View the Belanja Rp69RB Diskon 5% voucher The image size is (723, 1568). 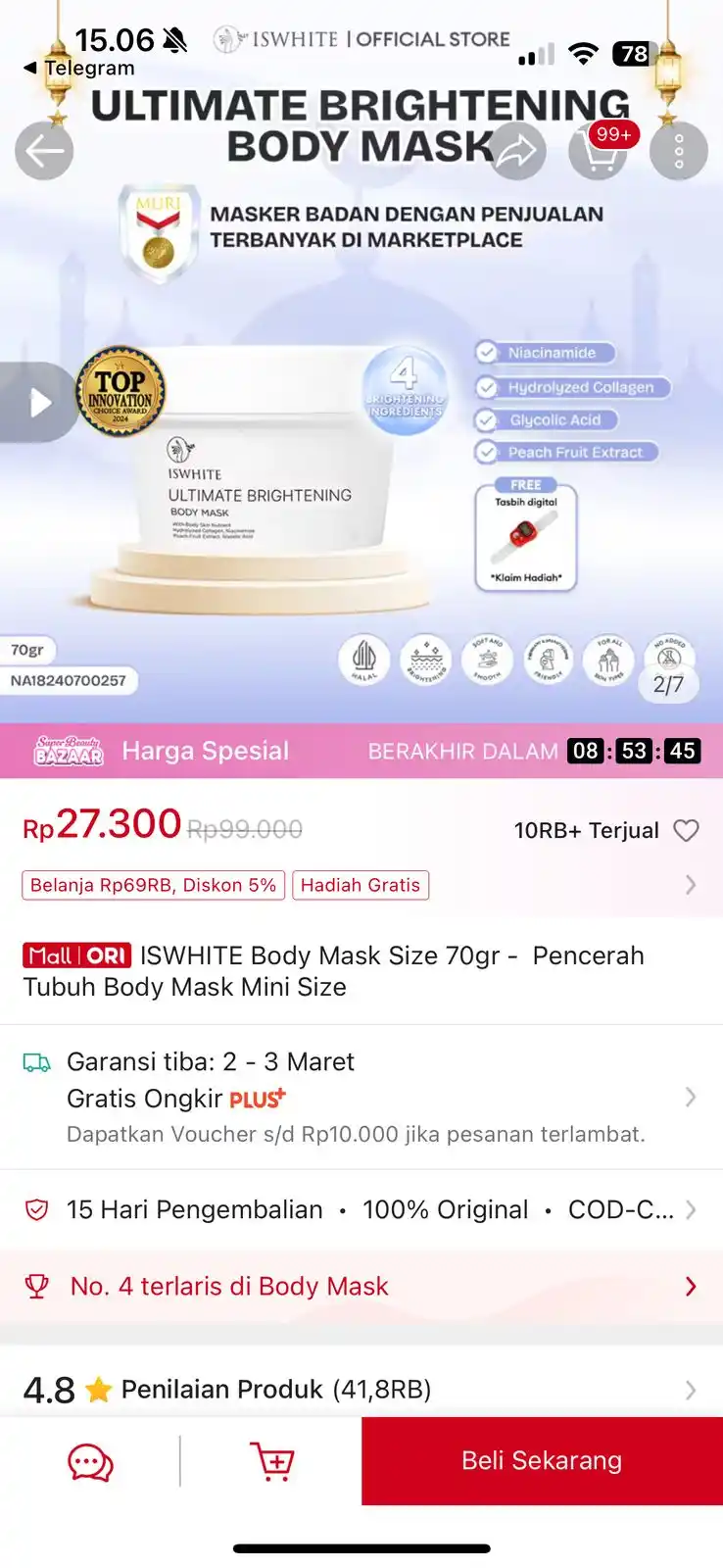coord(153,885)
